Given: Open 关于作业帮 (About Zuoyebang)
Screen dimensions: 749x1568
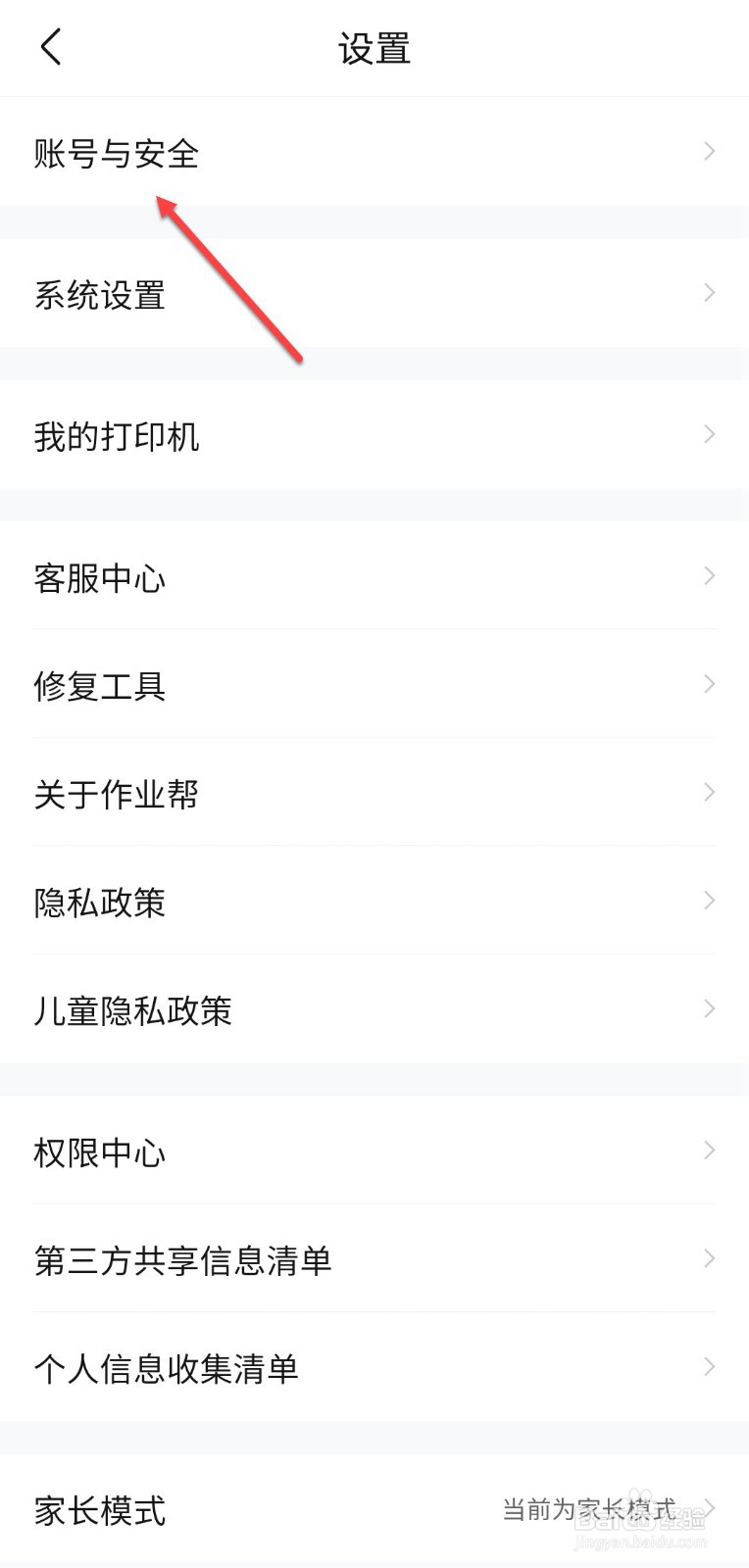Looking at the screenshot, I should (x=116, y=794).
